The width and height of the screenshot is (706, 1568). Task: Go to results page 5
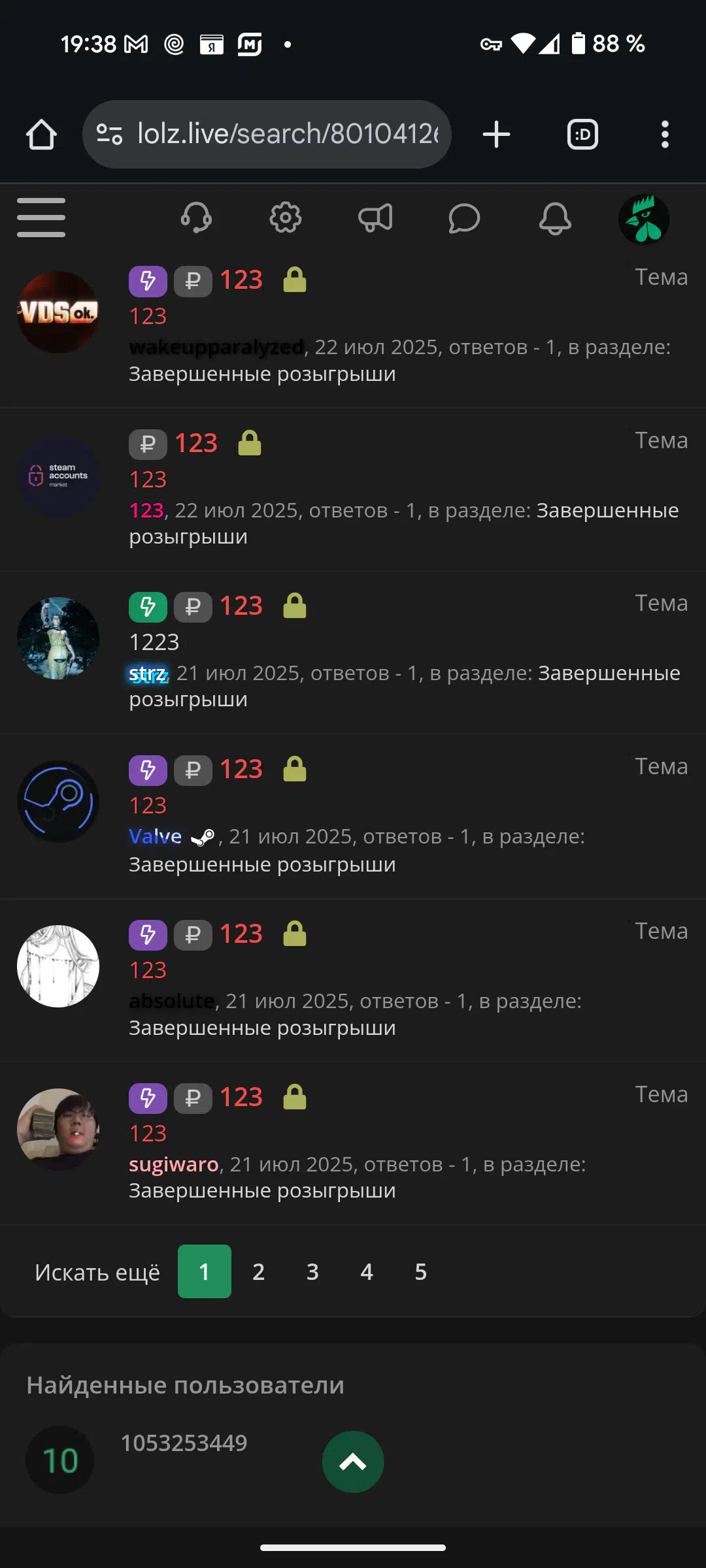421,1271
